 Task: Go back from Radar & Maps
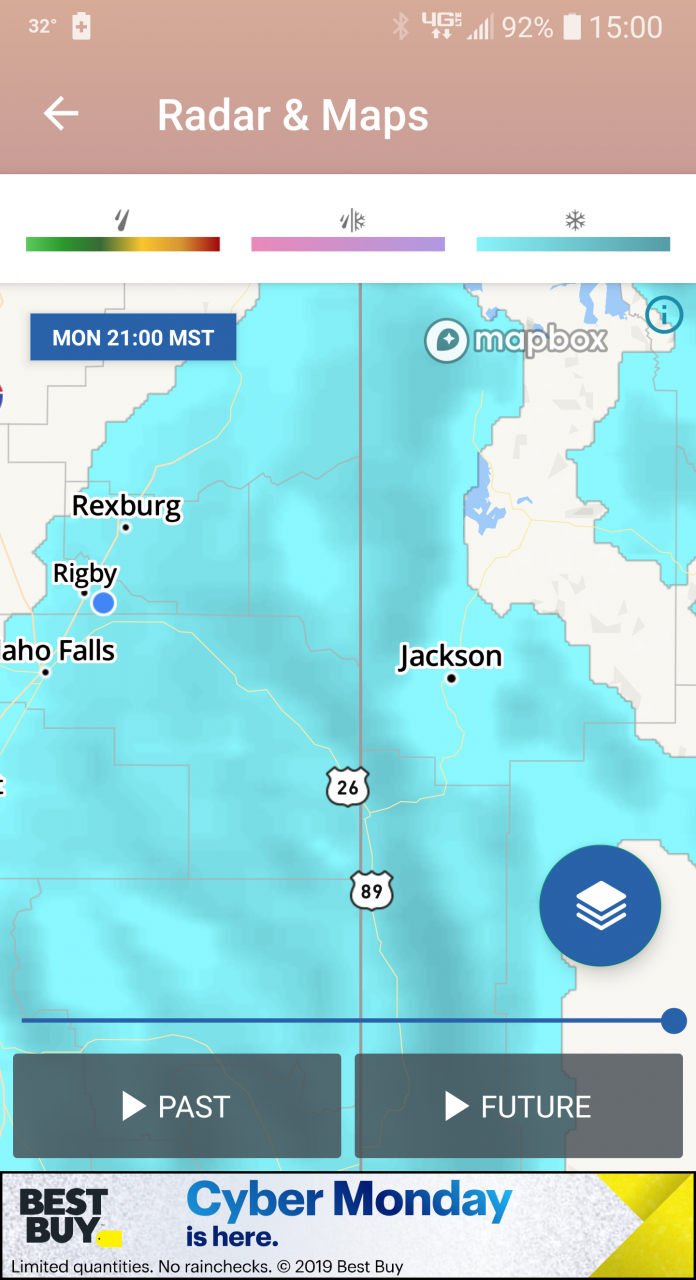tap(61, 114)
